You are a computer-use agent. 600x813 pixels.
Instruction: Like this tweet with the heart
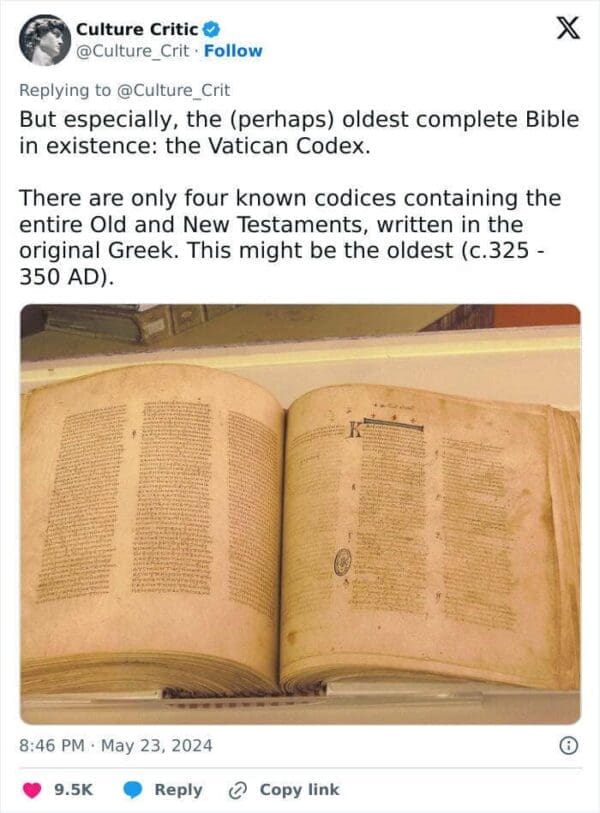coord(33,789)
